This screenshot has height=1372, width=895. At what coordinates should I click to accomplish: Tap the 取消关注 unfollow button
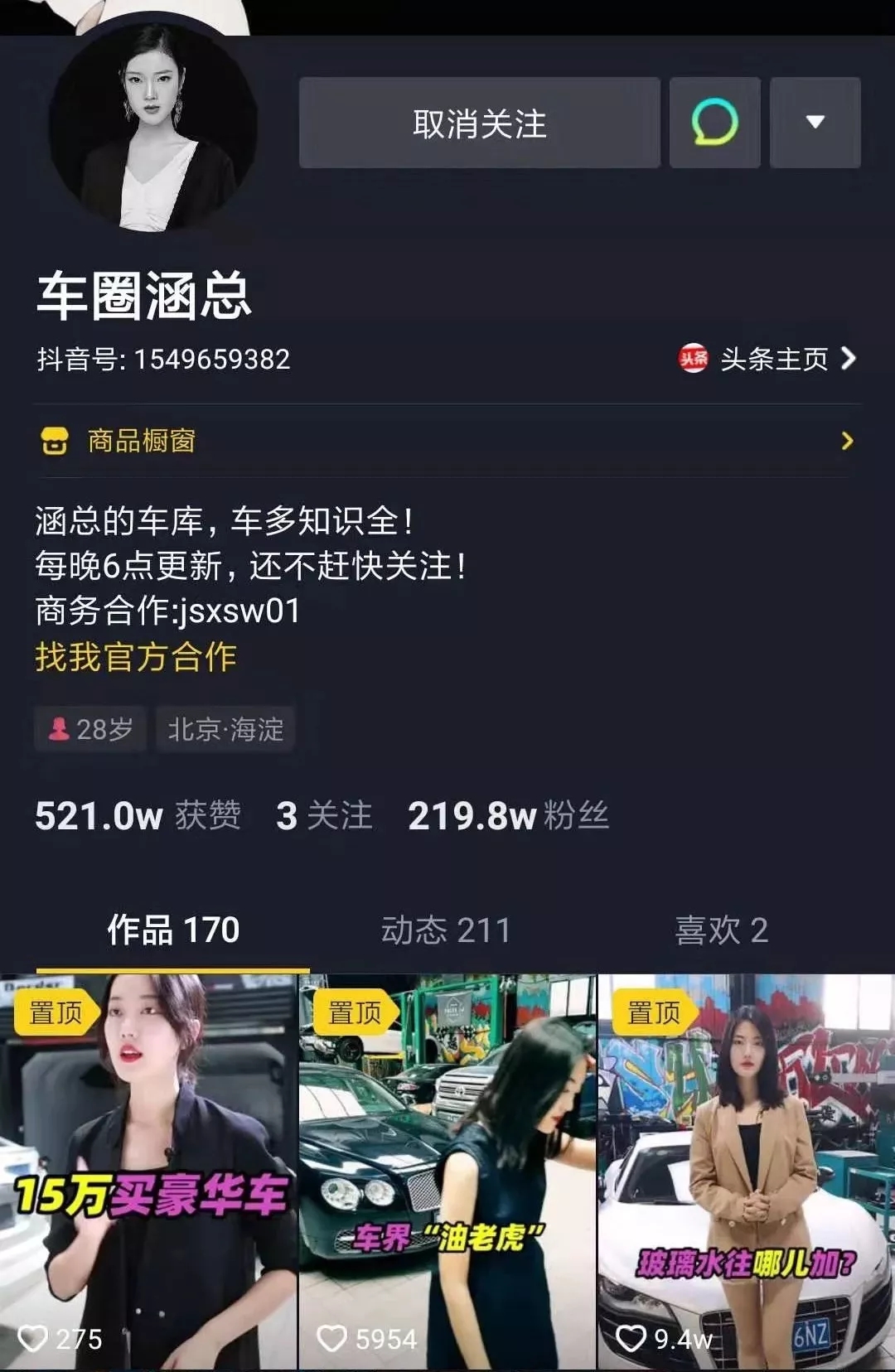pyautogui.click(x=479, y=123)
